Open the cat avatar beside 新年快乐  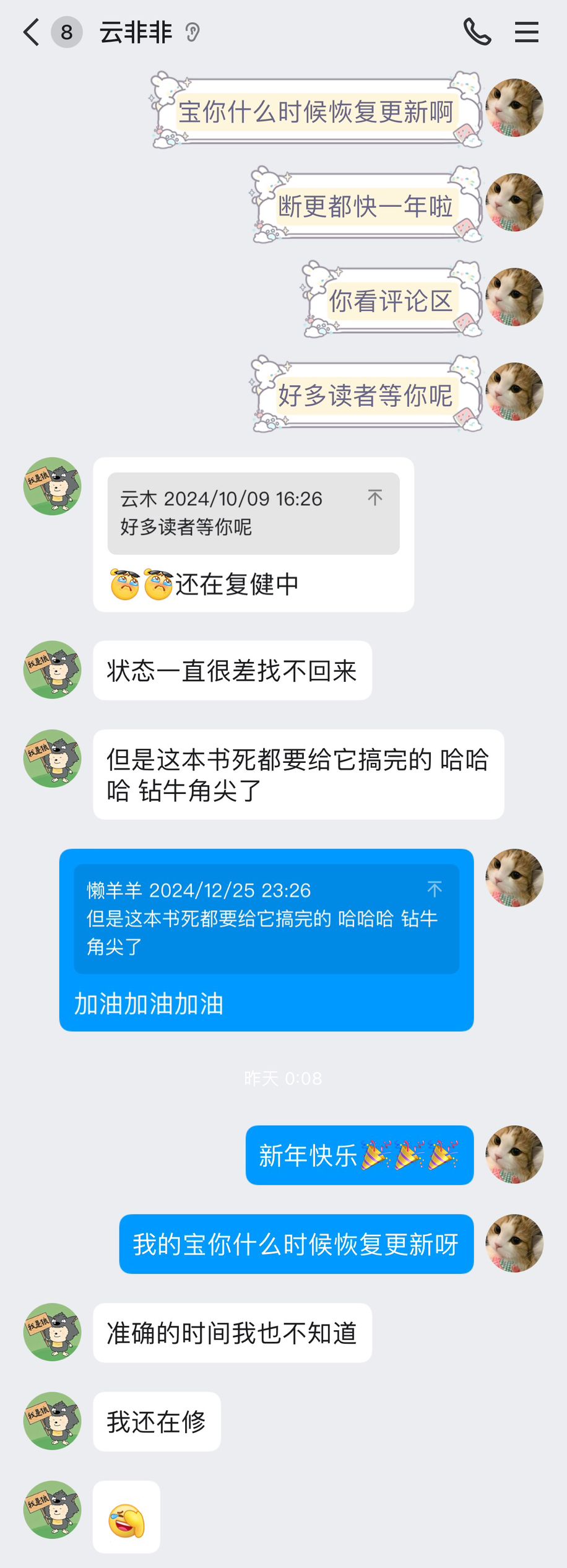[514, 1154]
